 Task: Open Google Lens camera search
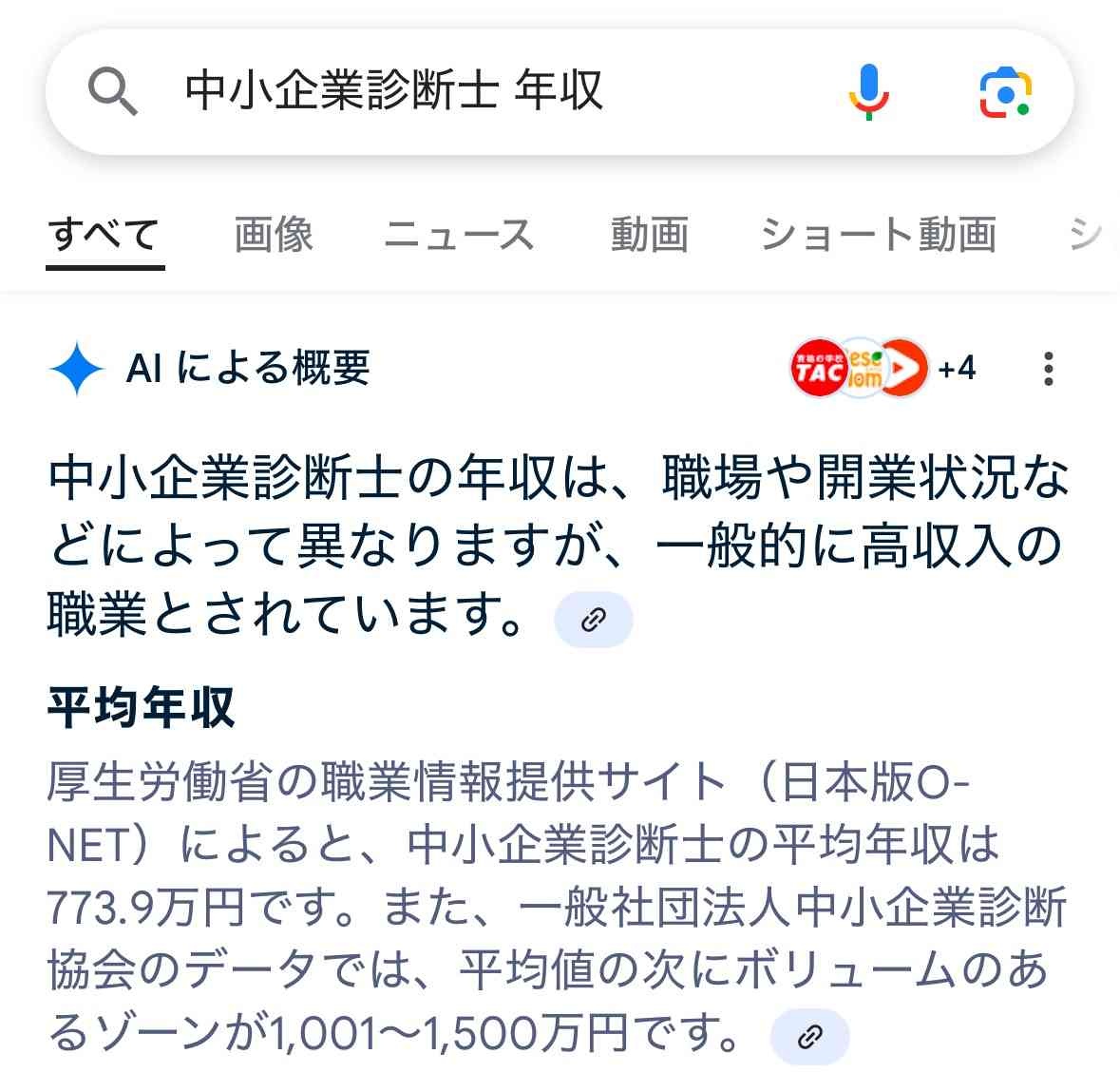point(1005,92)
